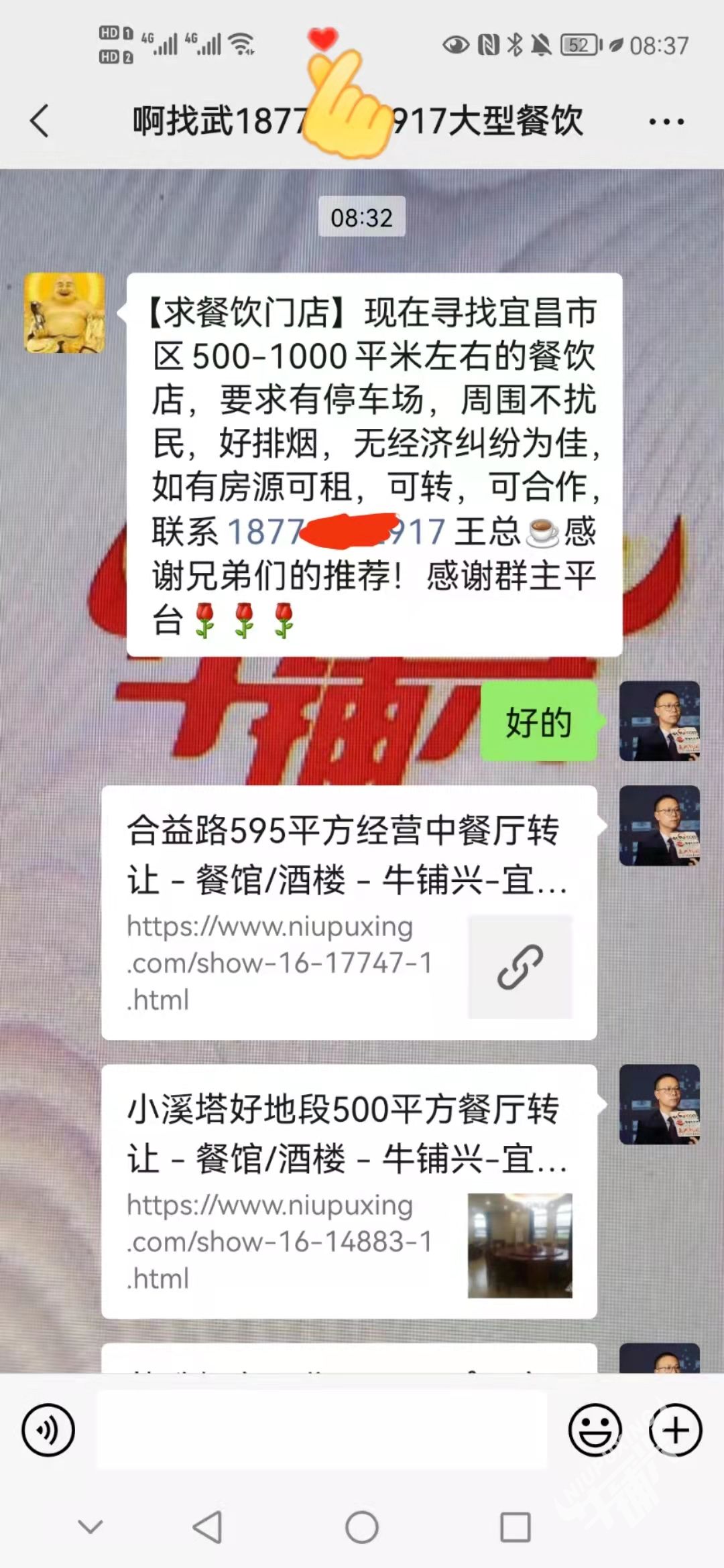Open the emoji sticker panel
Image resolution: width=724 pixels, height=1568 pixels.
point(595,1430)
